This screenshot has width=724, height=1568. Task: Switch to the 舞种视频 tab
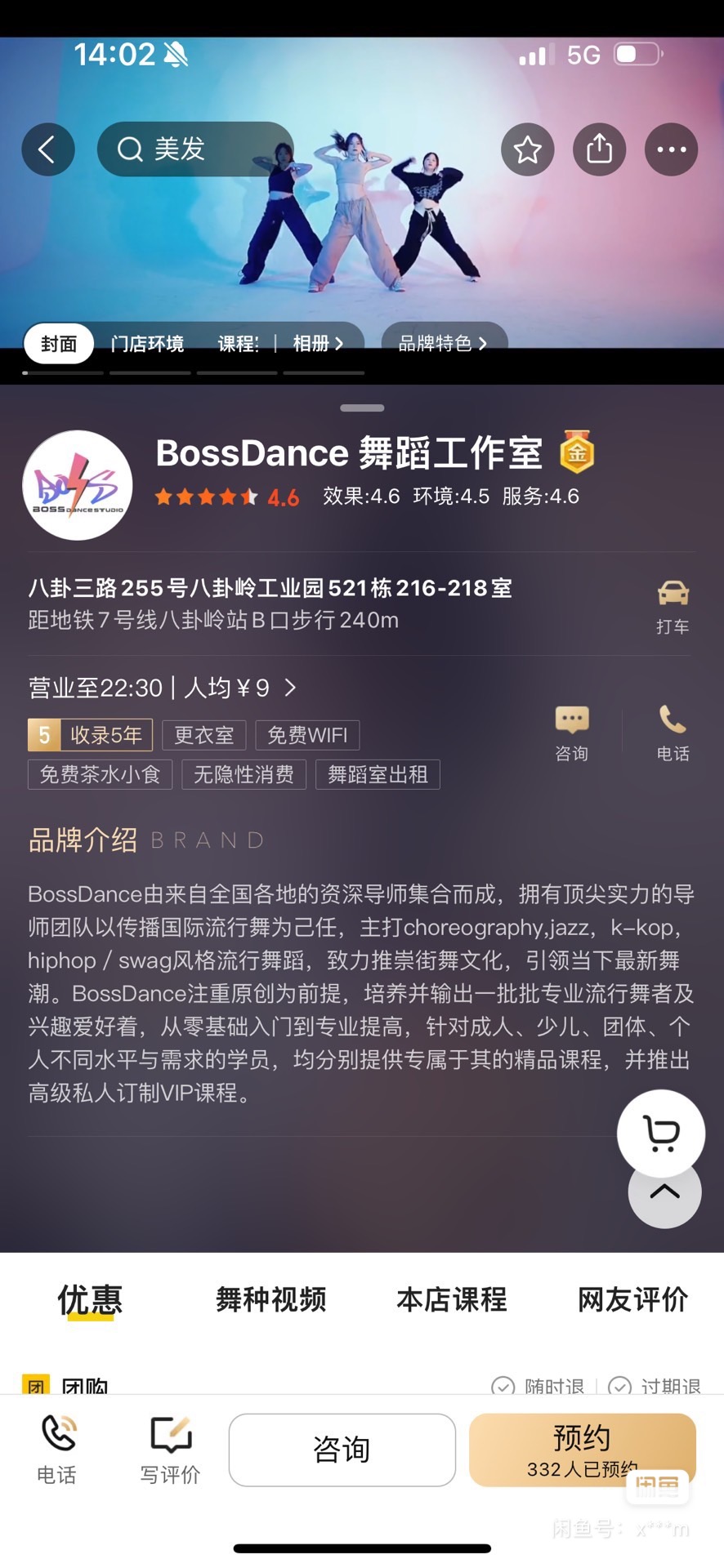pos(270,1299)
